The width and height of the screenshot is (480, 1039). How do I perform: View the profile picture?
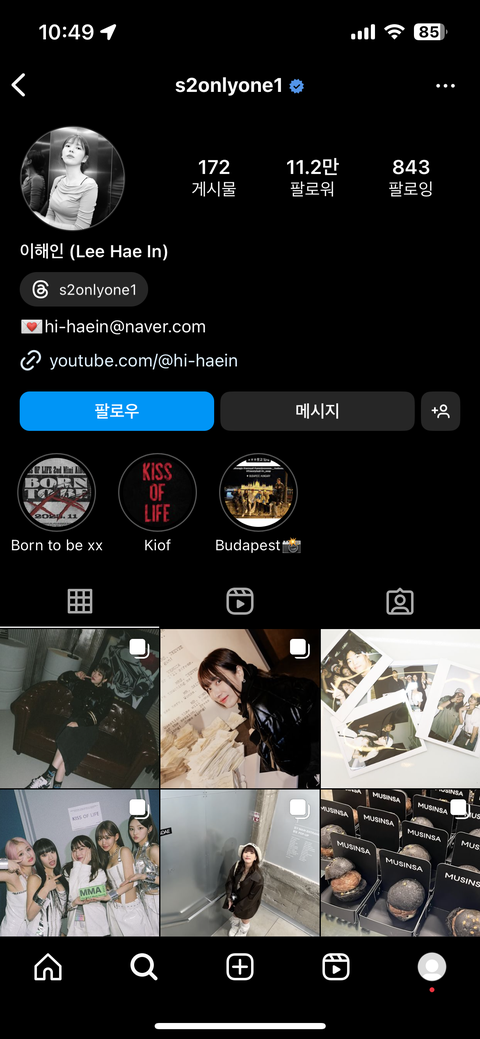[x=73, y=179]
